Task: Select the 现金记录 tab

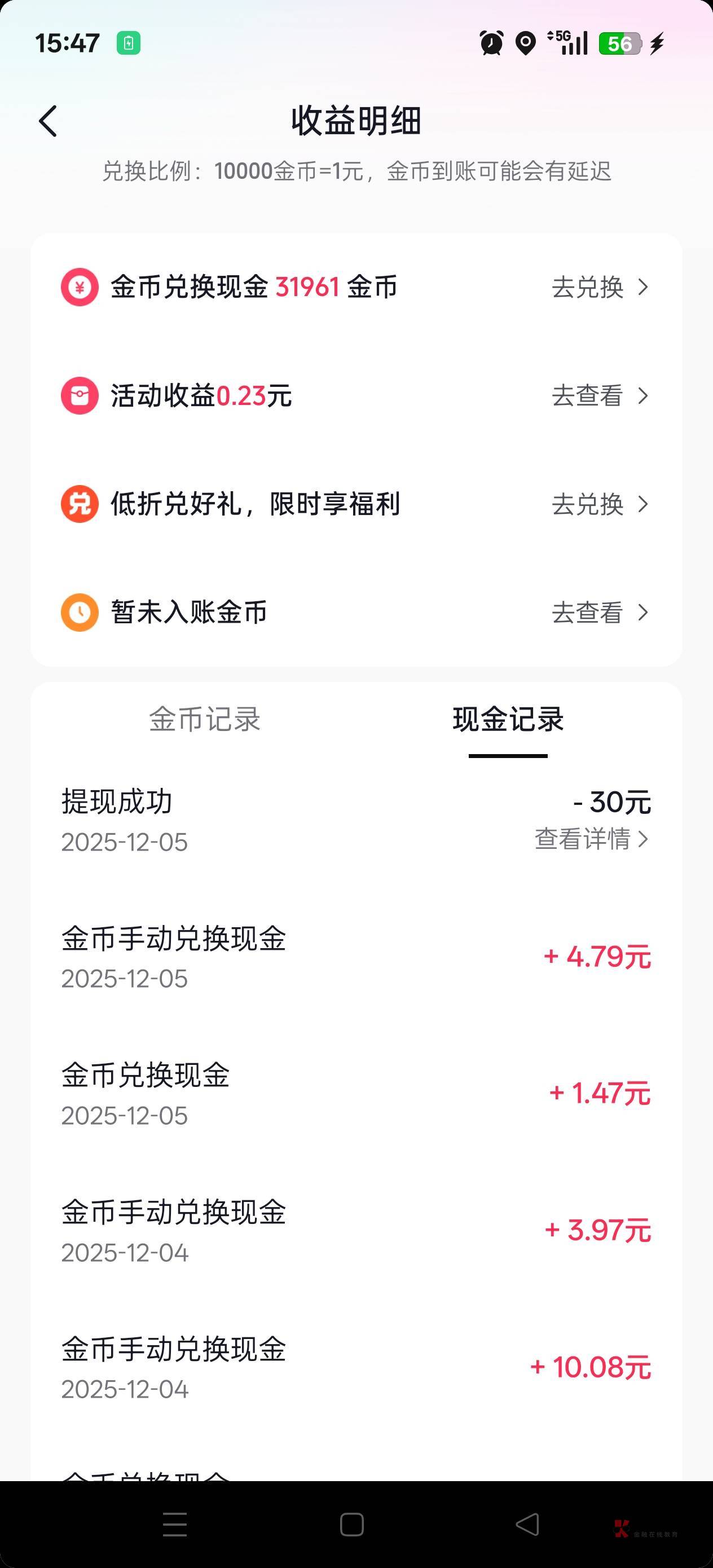Action: click(x=508, y=719)
